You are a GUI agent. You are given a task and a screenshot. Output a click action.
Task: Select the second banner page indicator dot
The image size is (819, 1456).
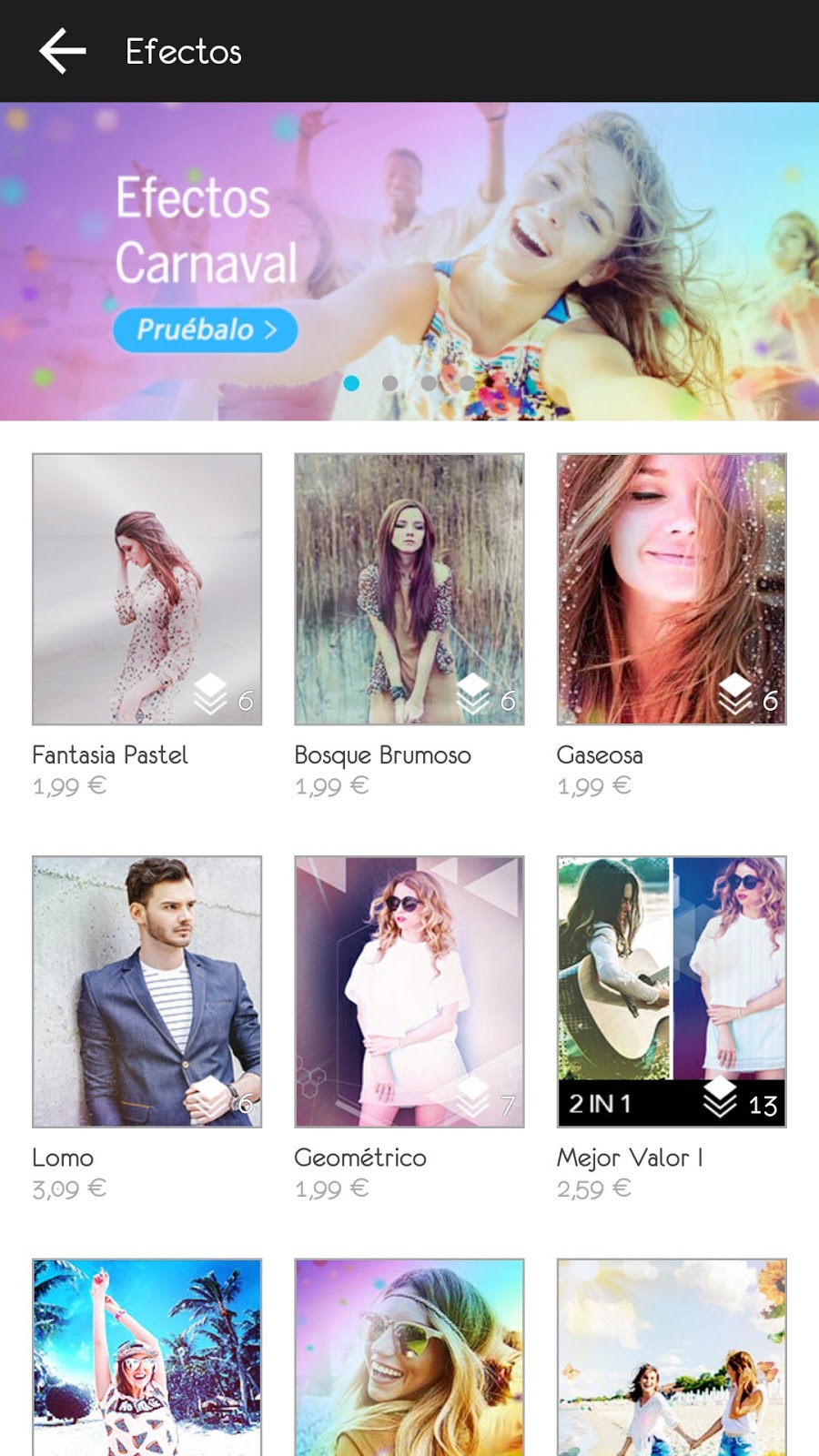pyautogui.click(x=389, y=383)
